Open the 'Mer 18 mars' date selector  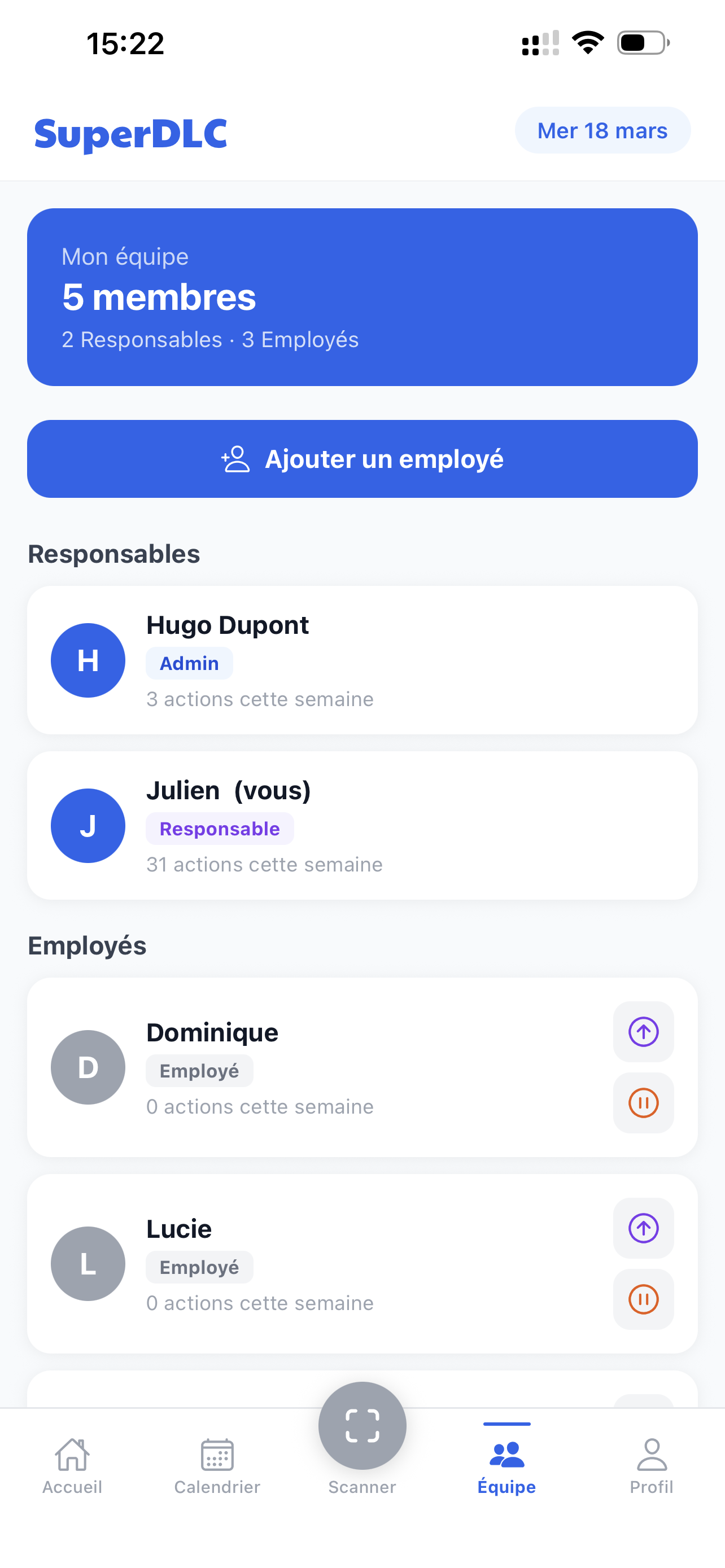pos(602,130)
